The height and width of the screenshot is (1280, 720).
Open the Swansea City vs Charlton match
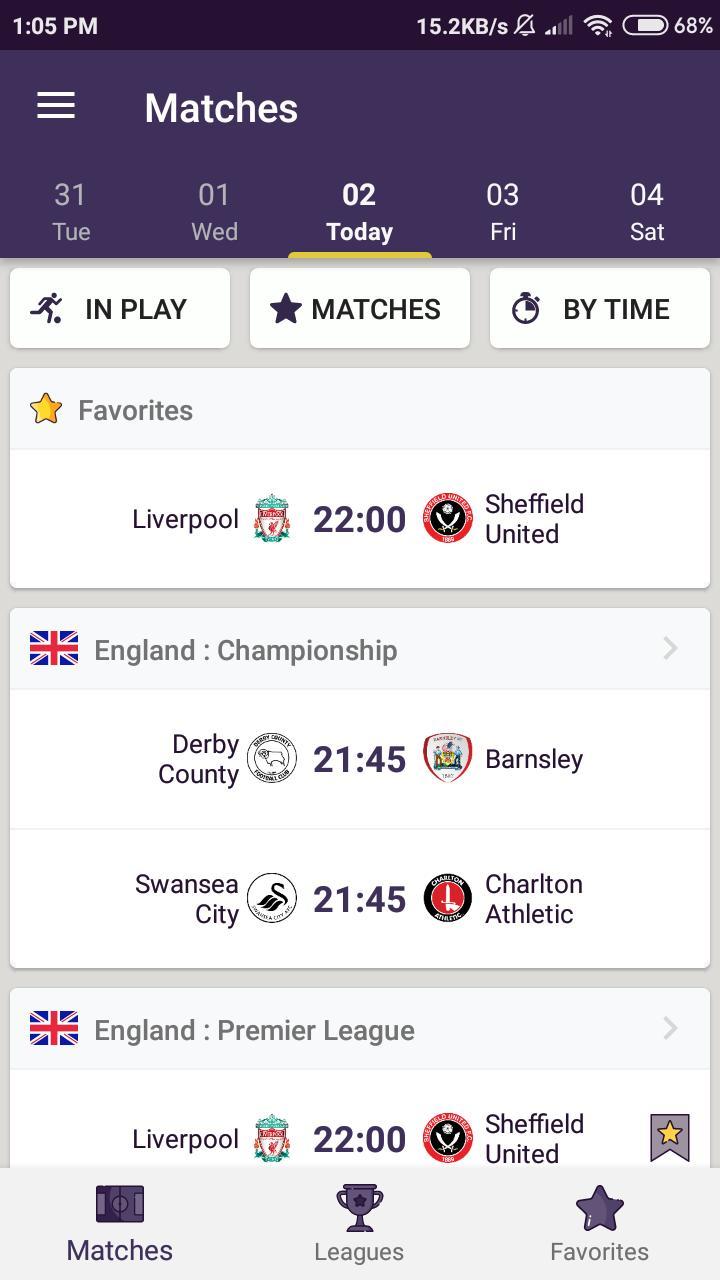[360, 898]
